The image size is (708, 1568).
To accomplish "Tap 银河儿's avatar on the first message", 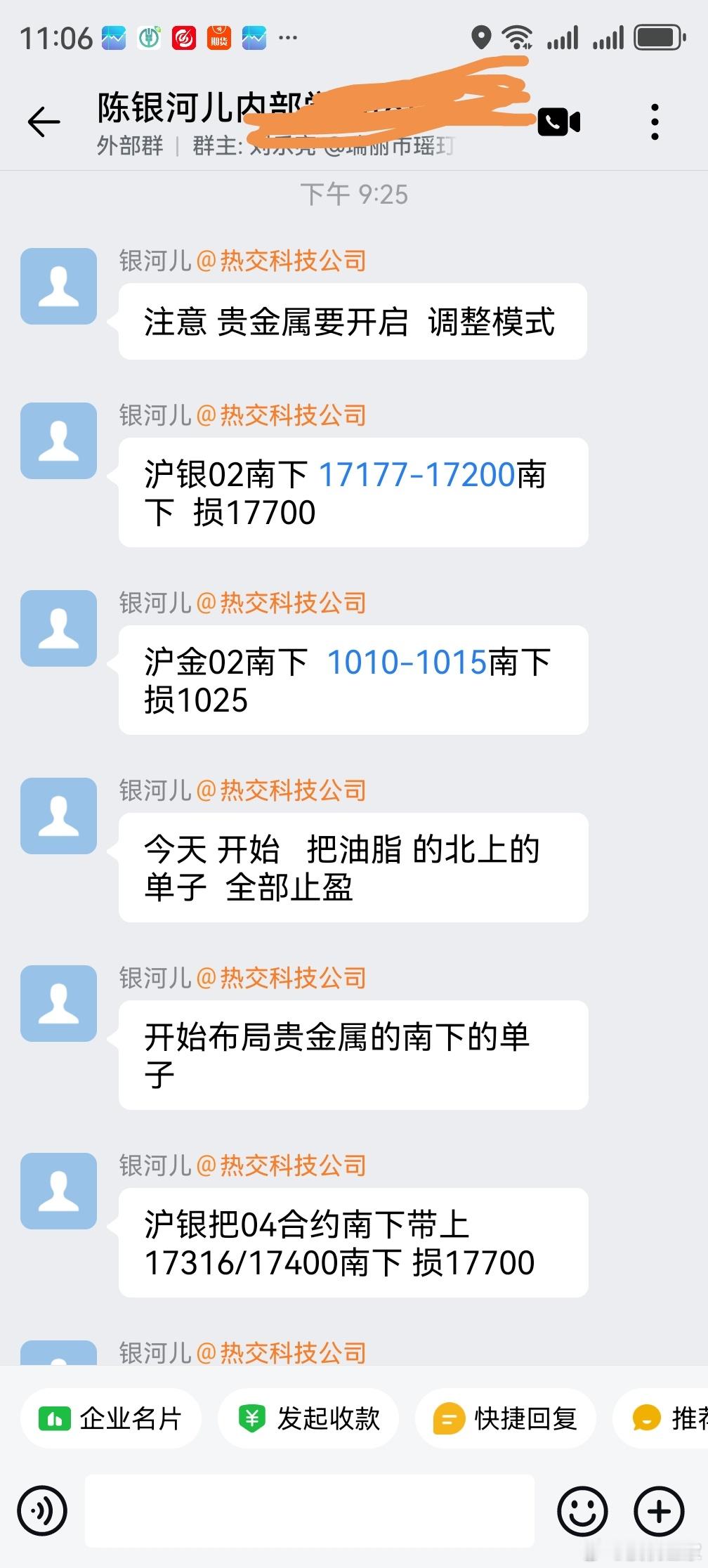I will (59, 286).
